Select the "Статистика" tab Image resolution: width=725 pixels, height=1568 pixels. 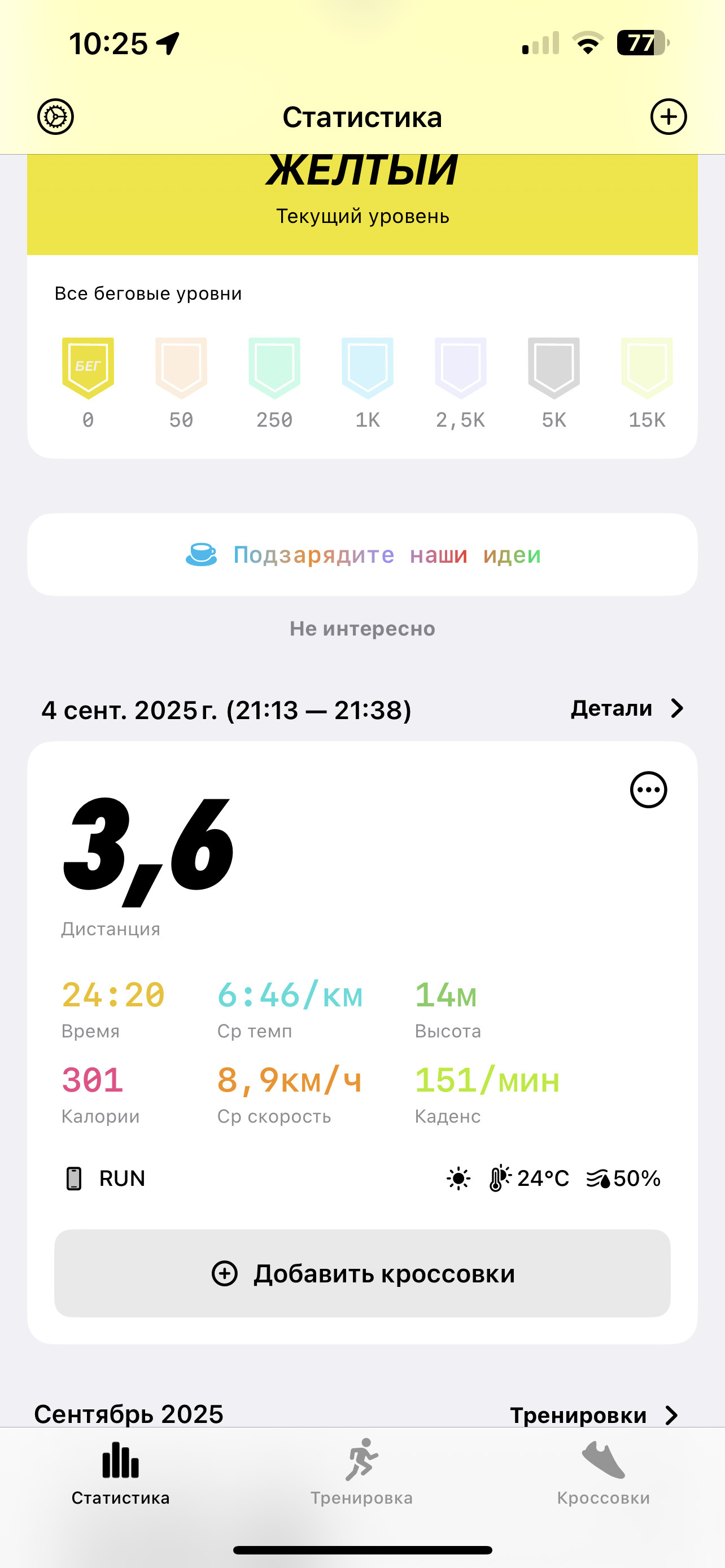tap(120, 1472)
